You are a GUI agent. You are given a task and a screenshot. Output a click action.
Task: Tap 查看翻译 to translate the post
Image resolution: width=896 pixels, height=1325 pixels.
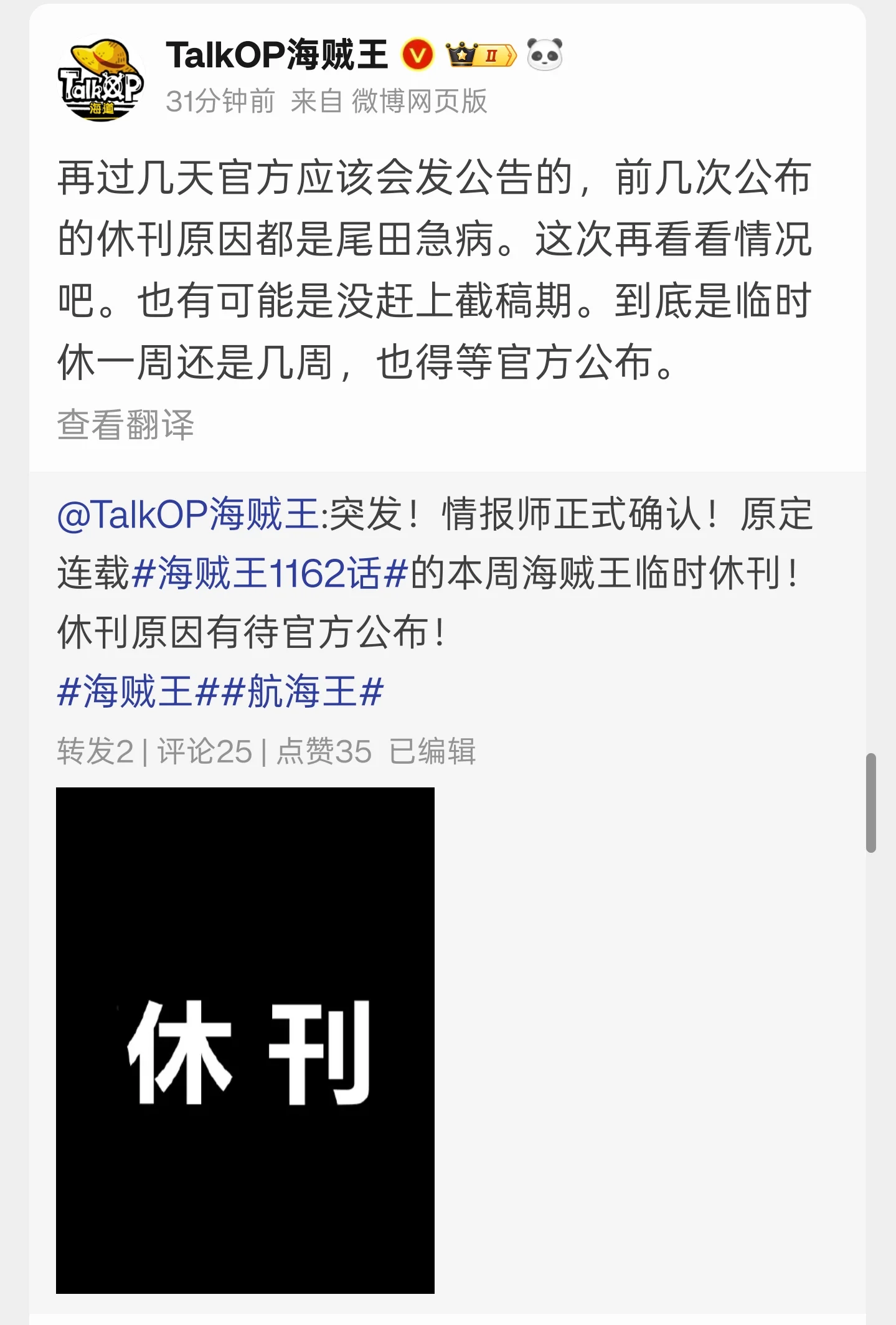point(126,425)
